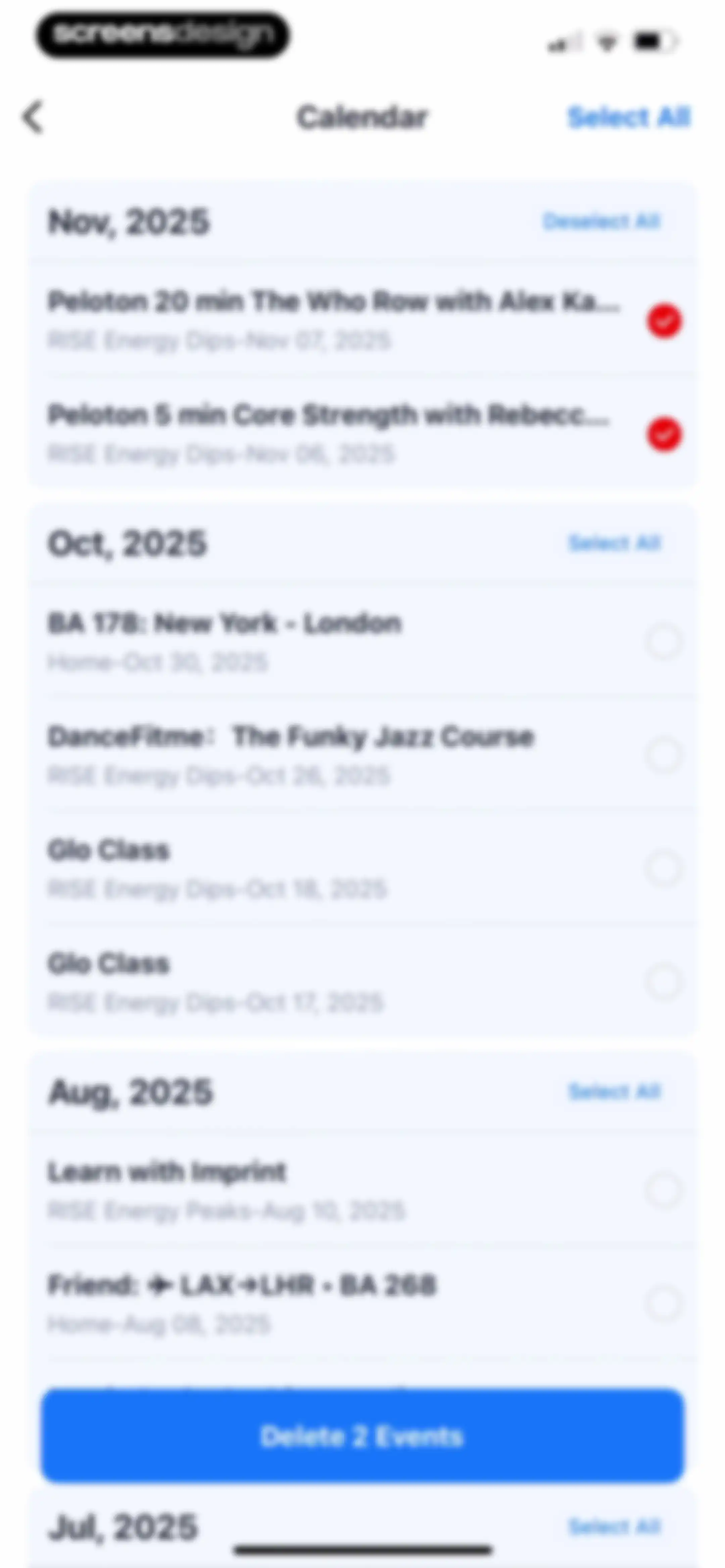
Task: Tap the Delete 2 Events button
Action: coord(363,1436)
